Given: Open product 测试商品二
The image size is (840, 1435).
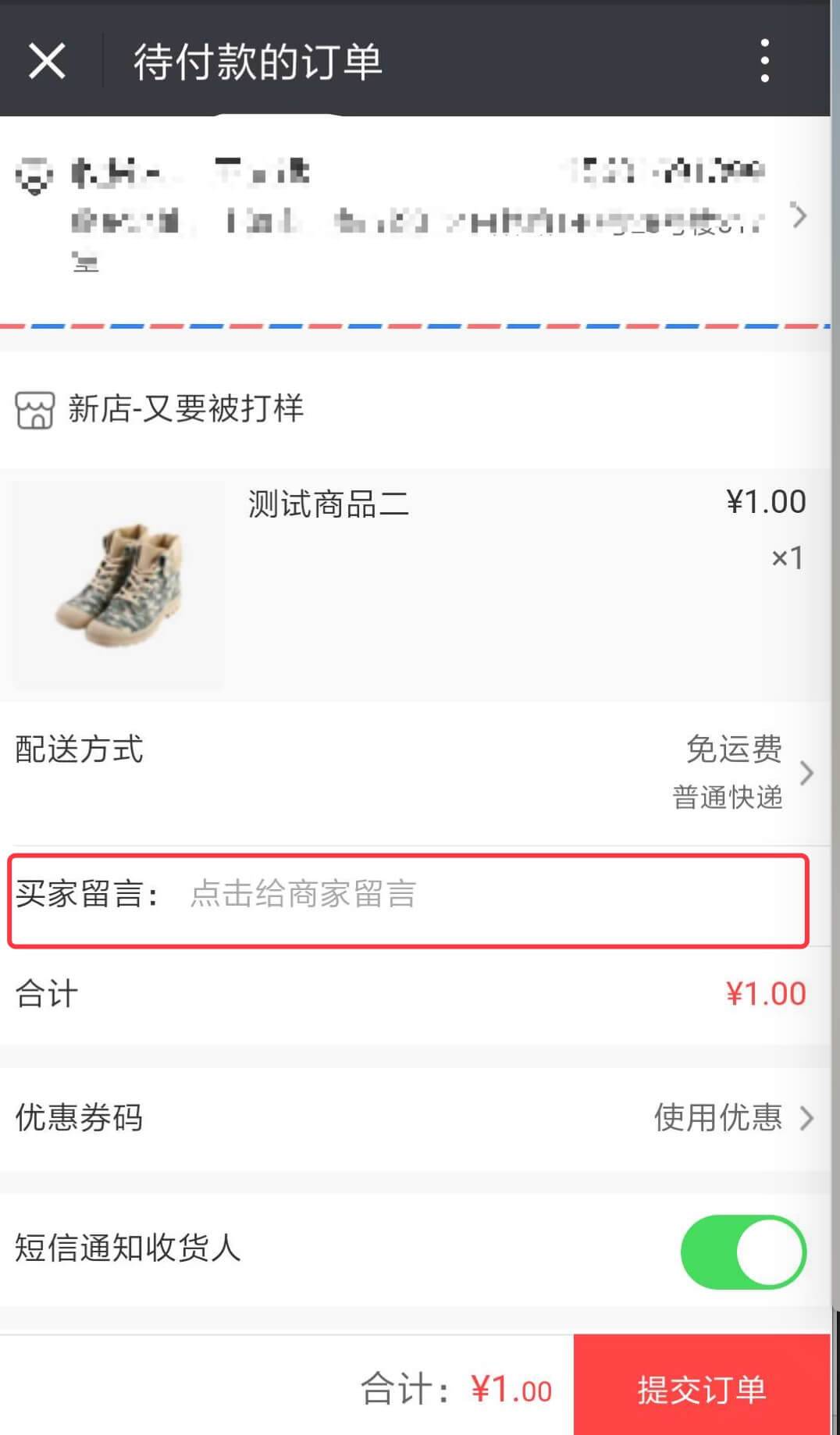Looking at the screenshot, I should point(415,584).
